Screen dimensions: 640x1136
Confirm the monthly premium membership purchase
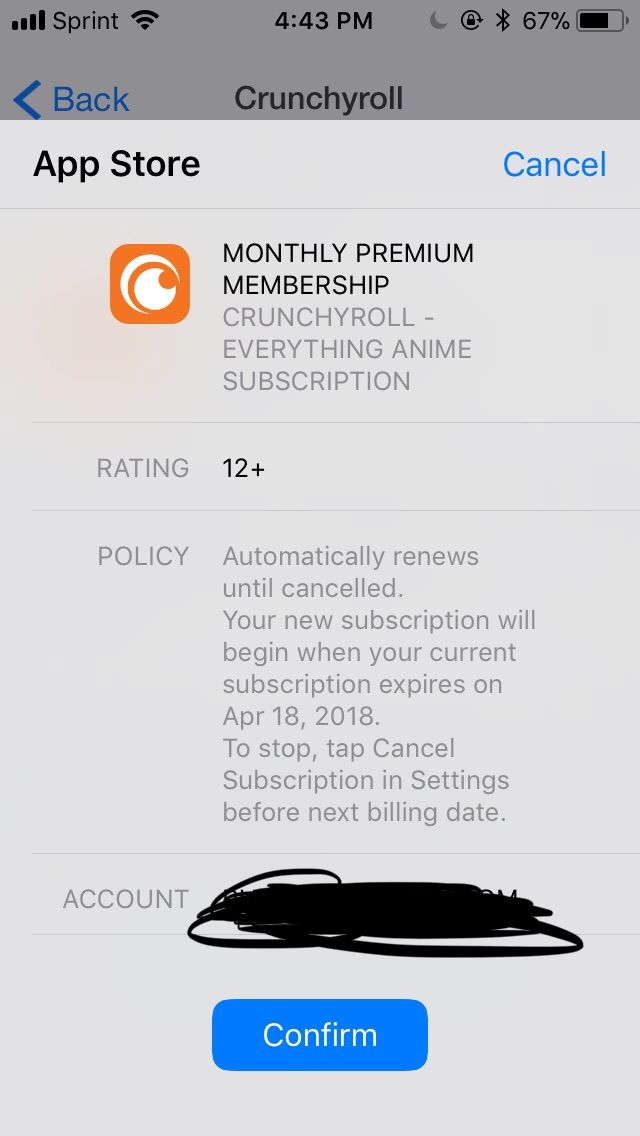[320, 1034]
